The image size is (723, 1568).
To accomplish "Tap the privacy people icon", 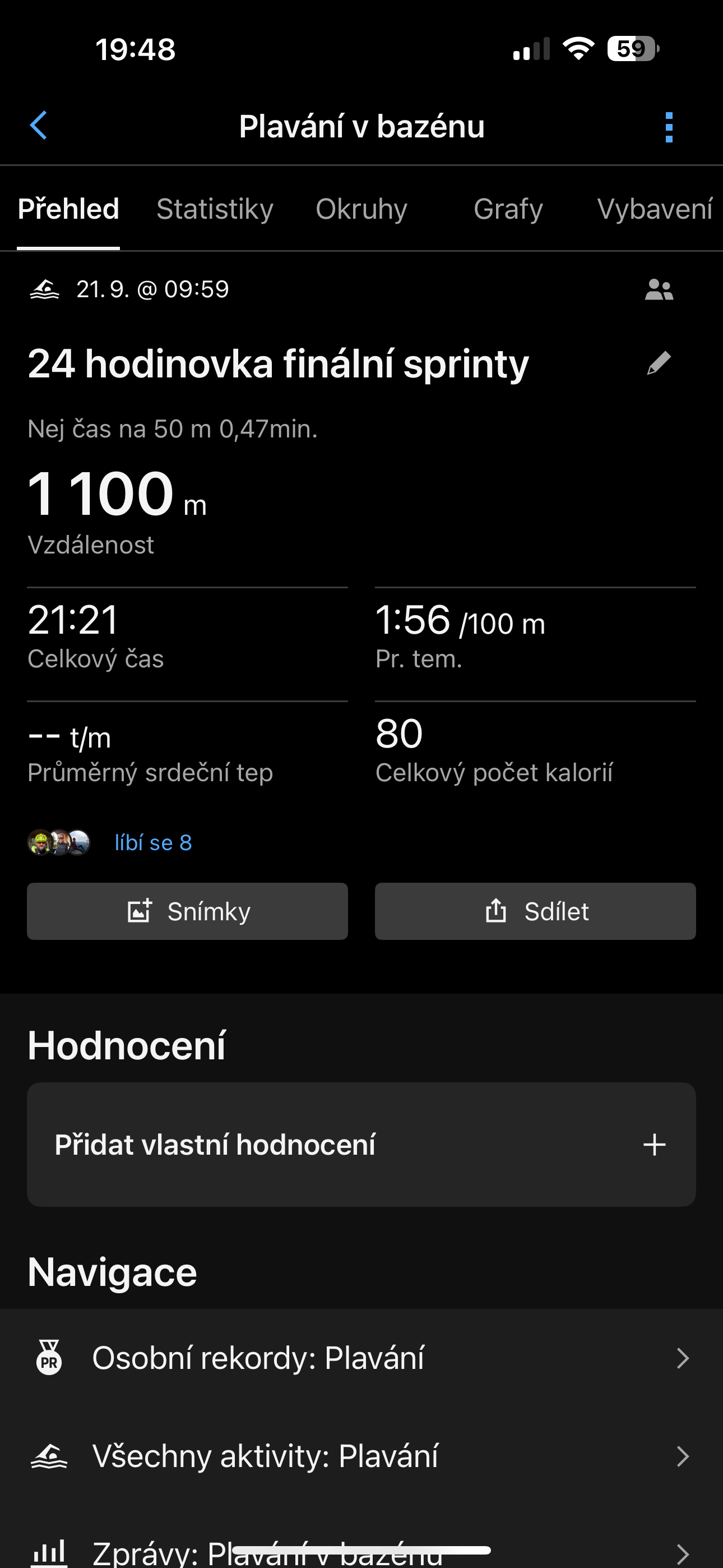I will tap(659, 290).
